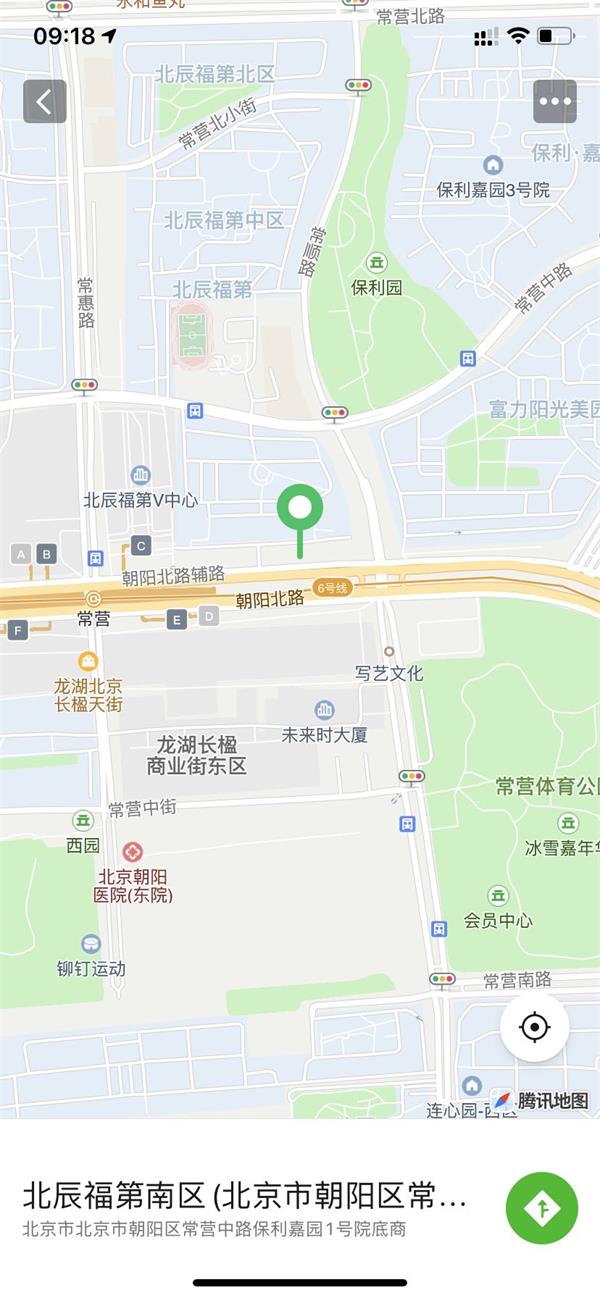Screen dimensions: 600x1298
Task: Tap the green location pin on map
Action: point(300,509)
